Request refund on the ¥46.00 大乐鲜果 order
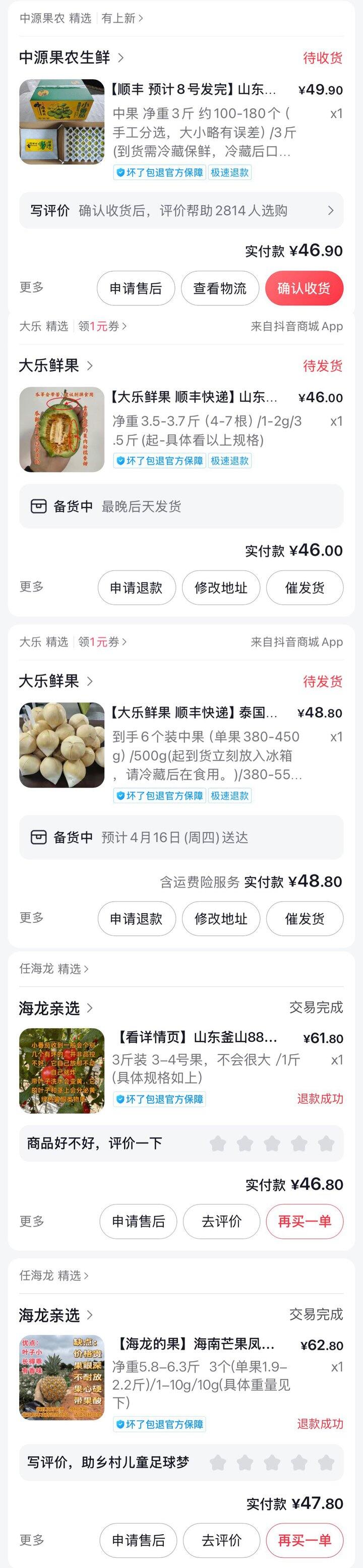This screenshot has width=363, height=1568. point(136,588)
